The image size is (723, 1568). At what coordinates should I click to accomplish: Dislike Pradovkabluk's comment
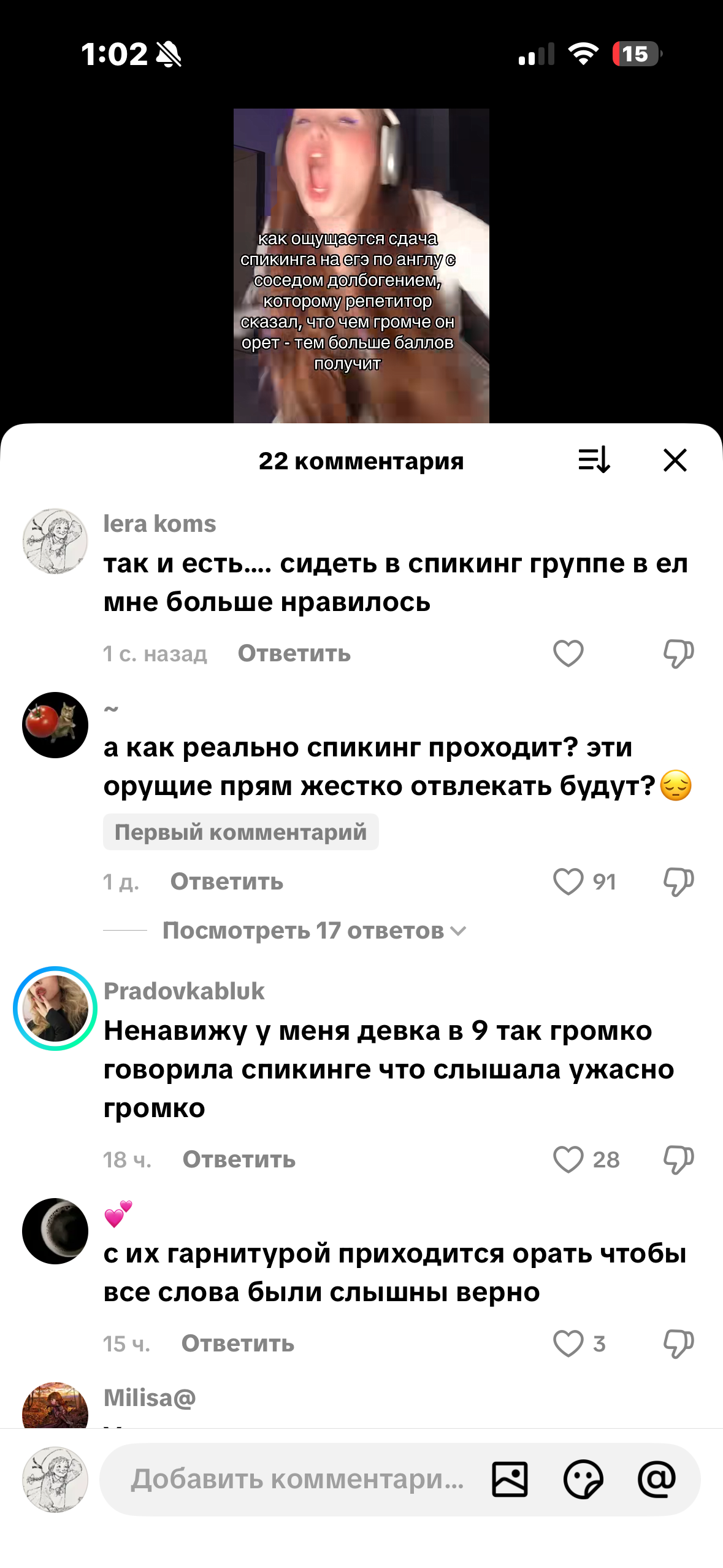pyautogui.click(x=678, y=1160)
